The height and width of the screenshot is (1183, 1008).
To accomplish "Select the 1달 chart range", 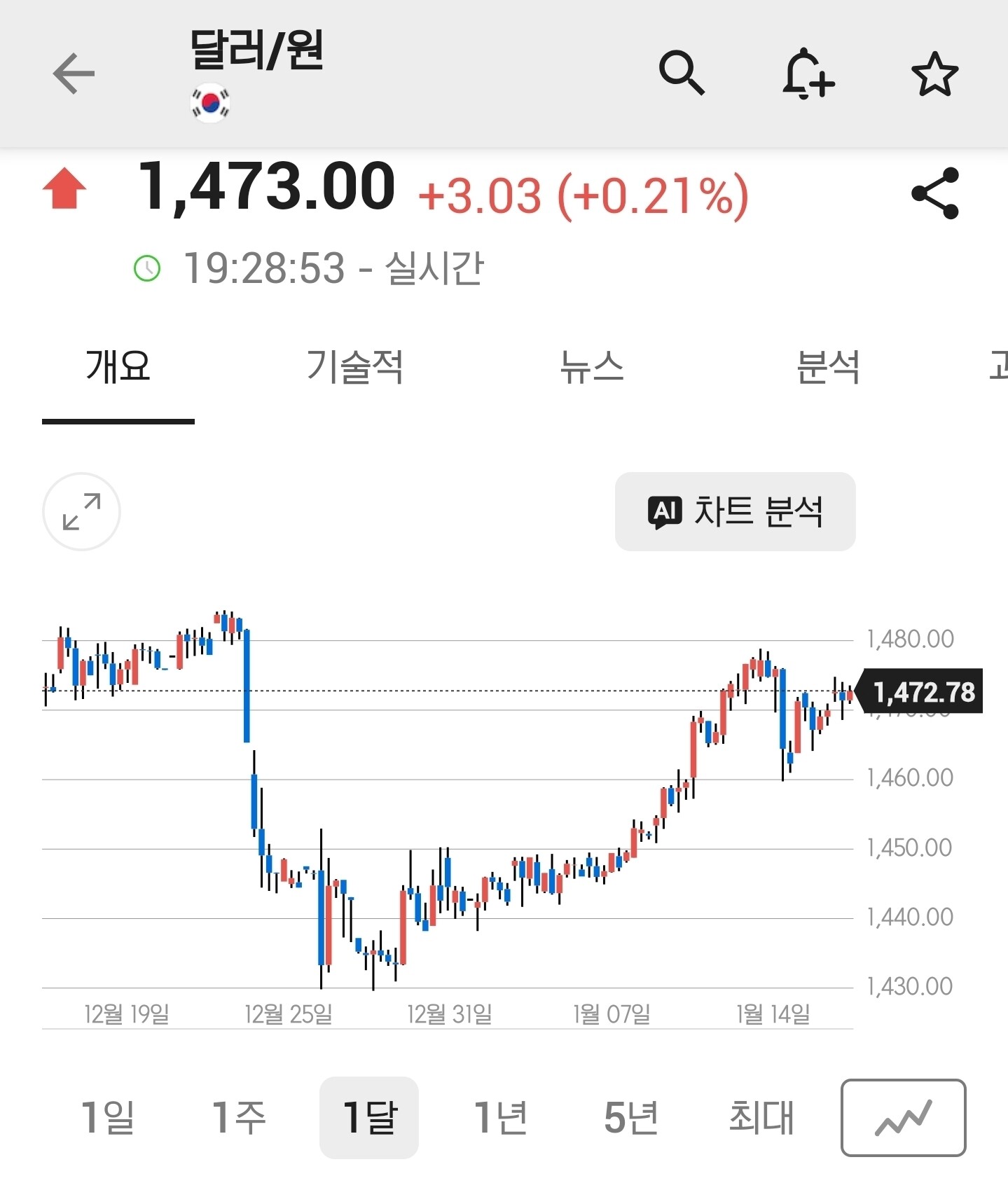I will [369, 1117].
